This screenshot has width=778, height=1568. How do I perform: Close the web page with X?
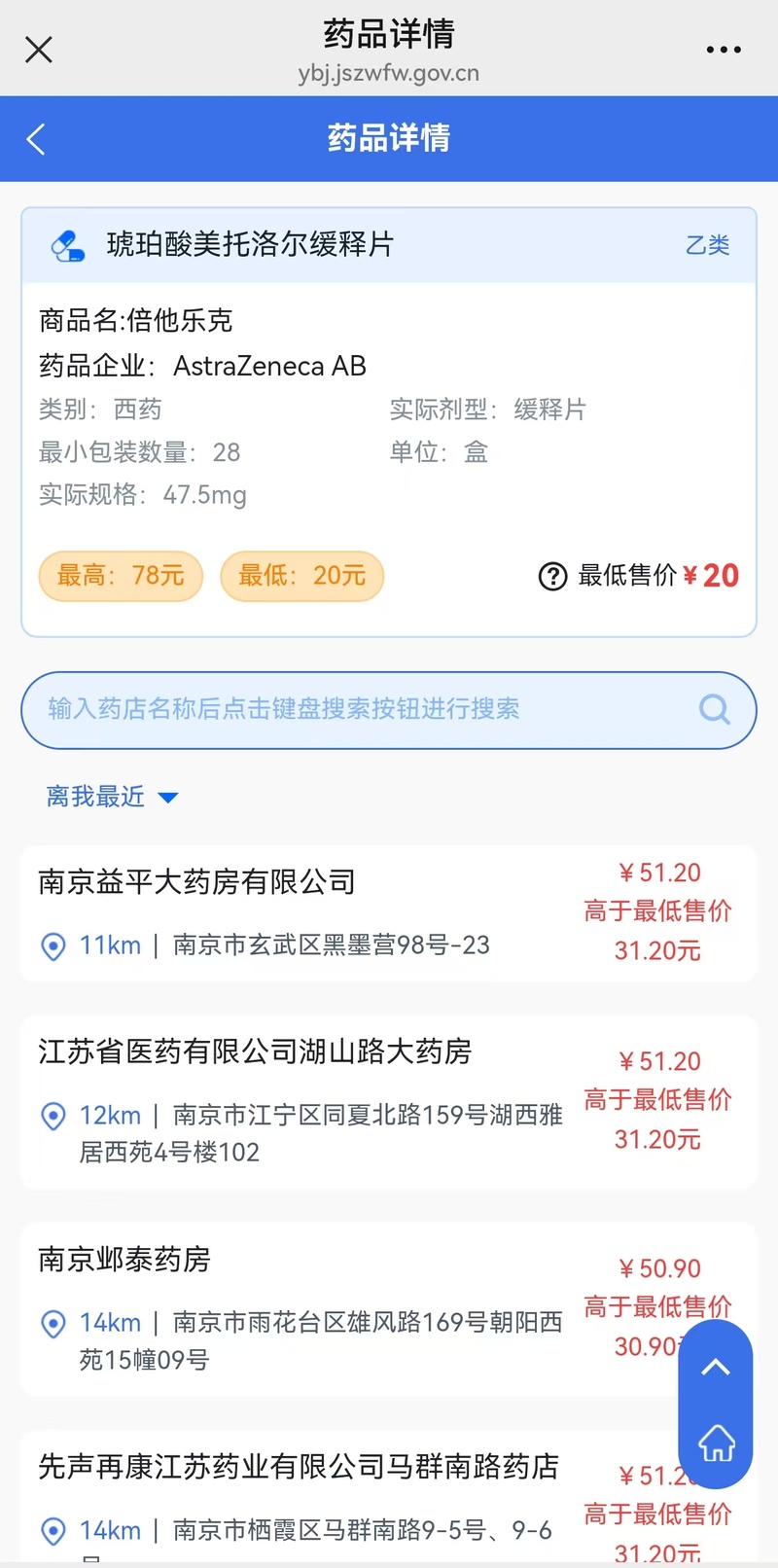[39, 50]
